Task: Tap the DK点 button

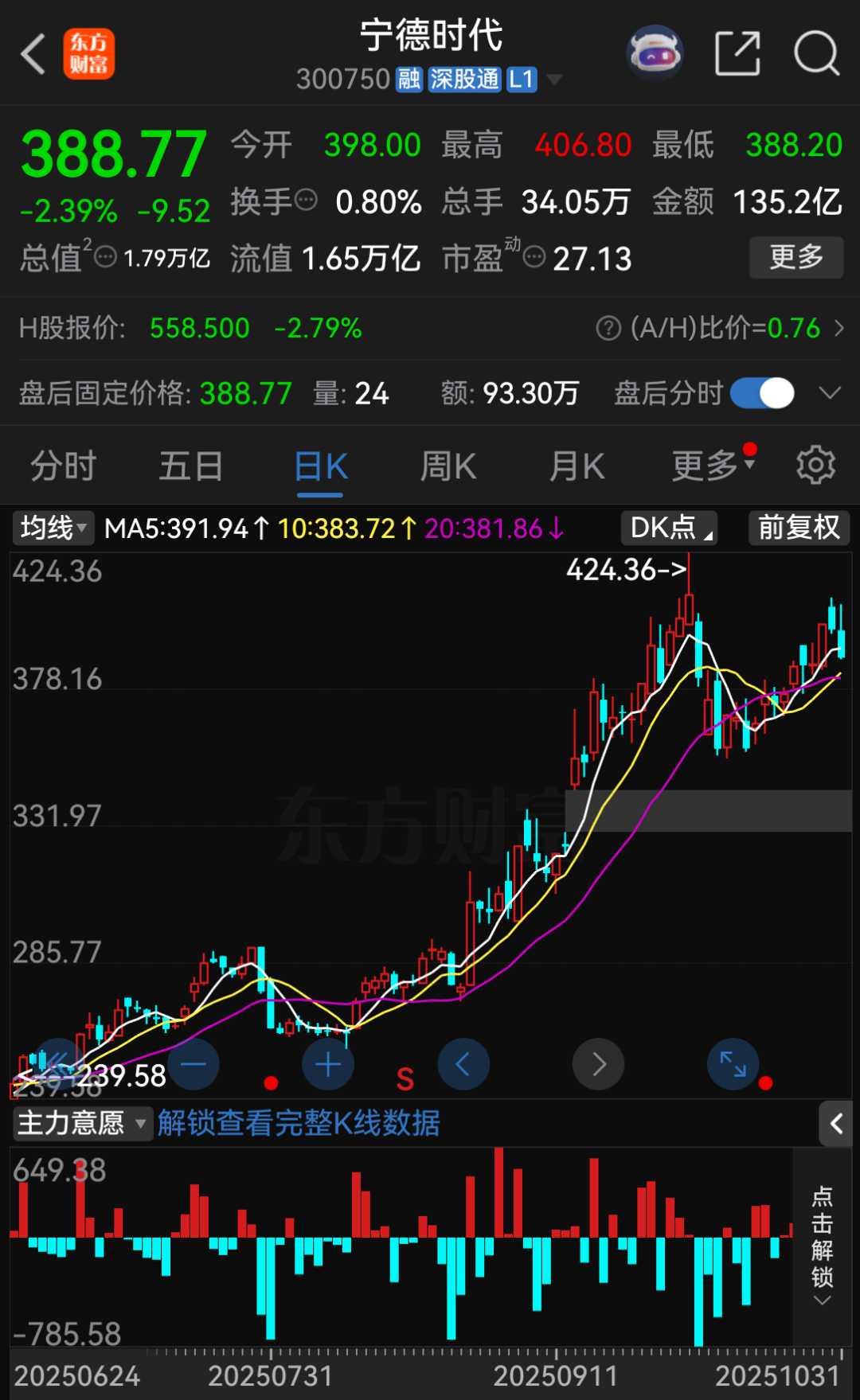Action: (x=669, y=528)
